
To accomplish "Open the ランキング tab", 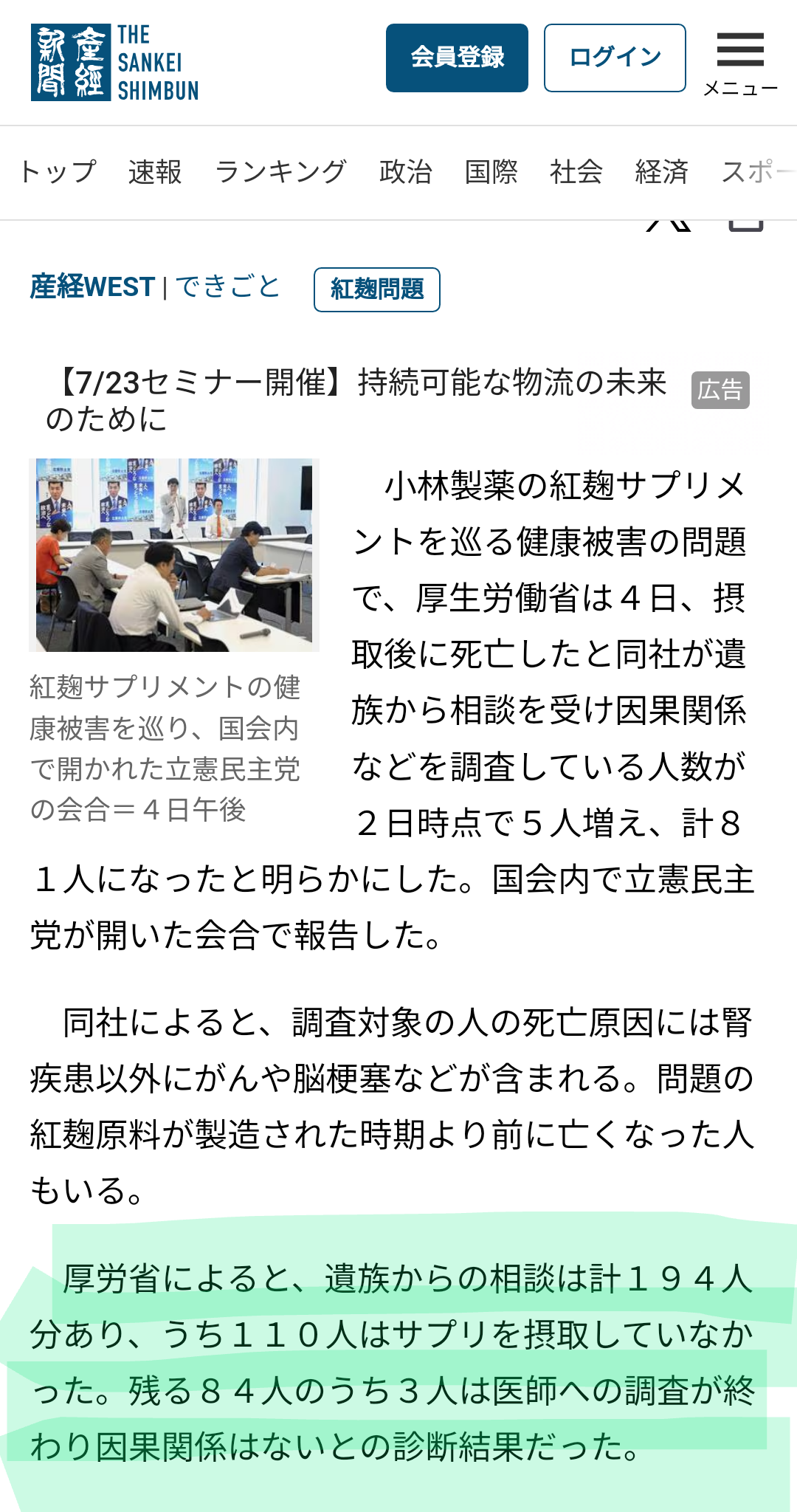I will click(x=280, y=172).
